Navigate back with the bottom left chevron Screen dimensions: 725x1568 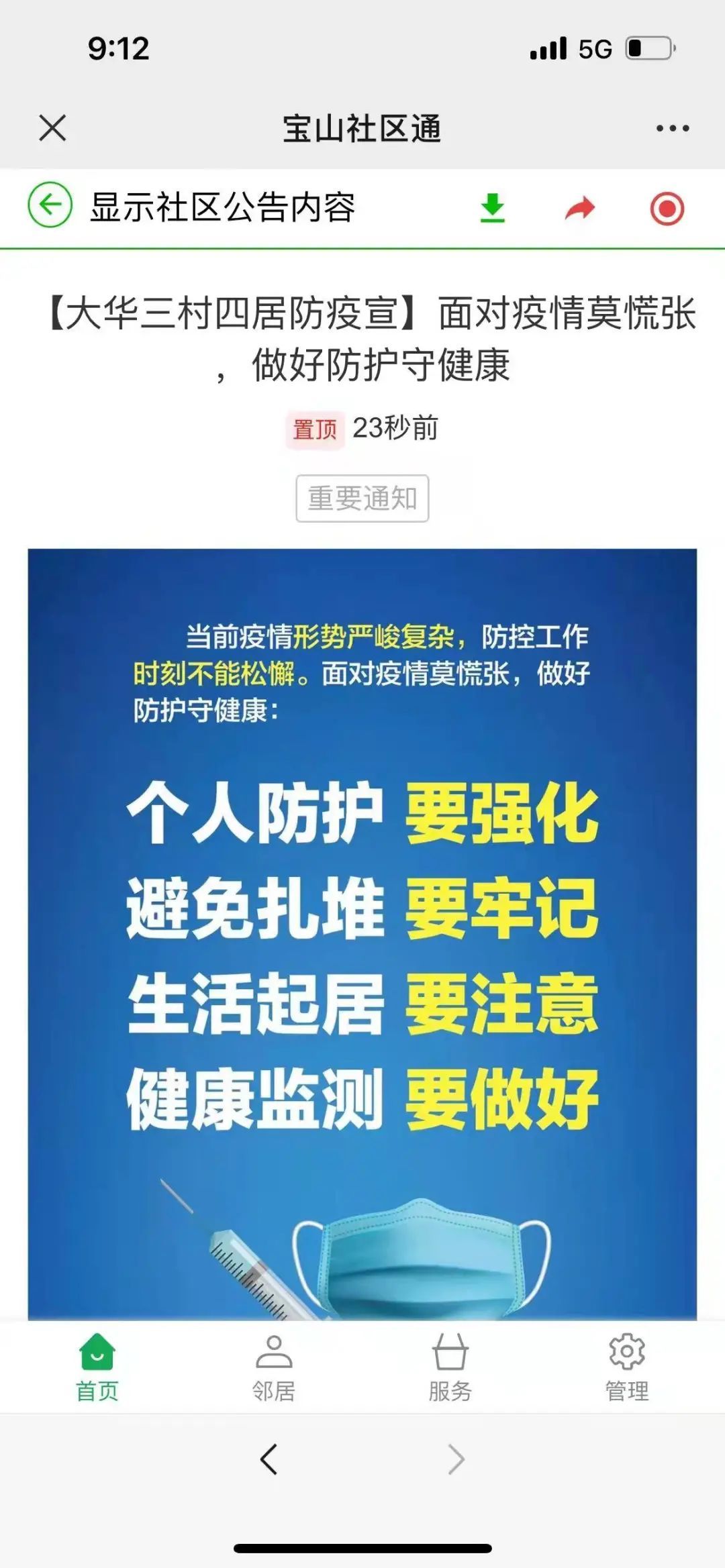click(269, 1459)
